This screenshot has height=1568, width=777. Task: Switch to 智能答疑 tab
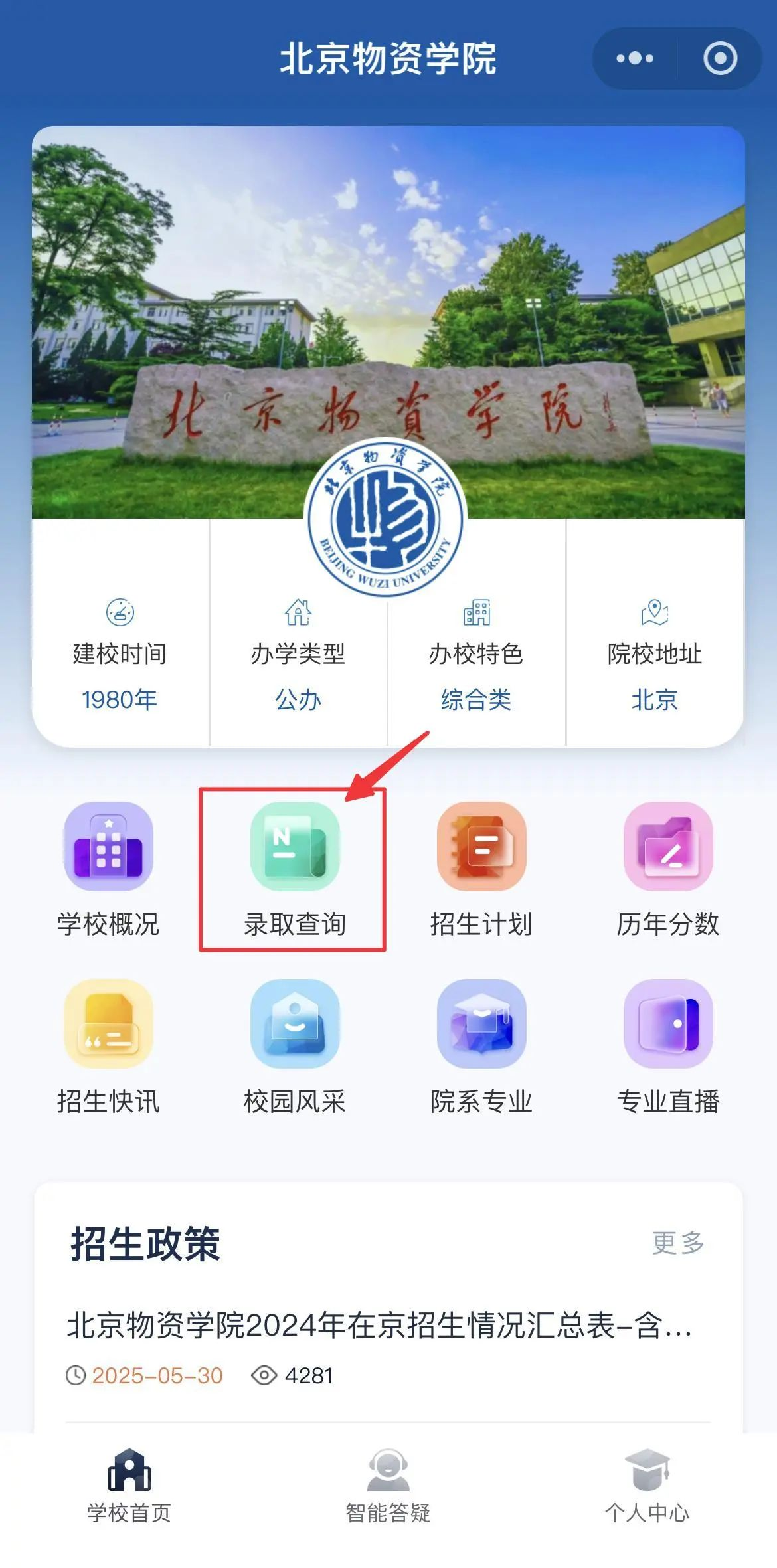tap(388, 1486)
